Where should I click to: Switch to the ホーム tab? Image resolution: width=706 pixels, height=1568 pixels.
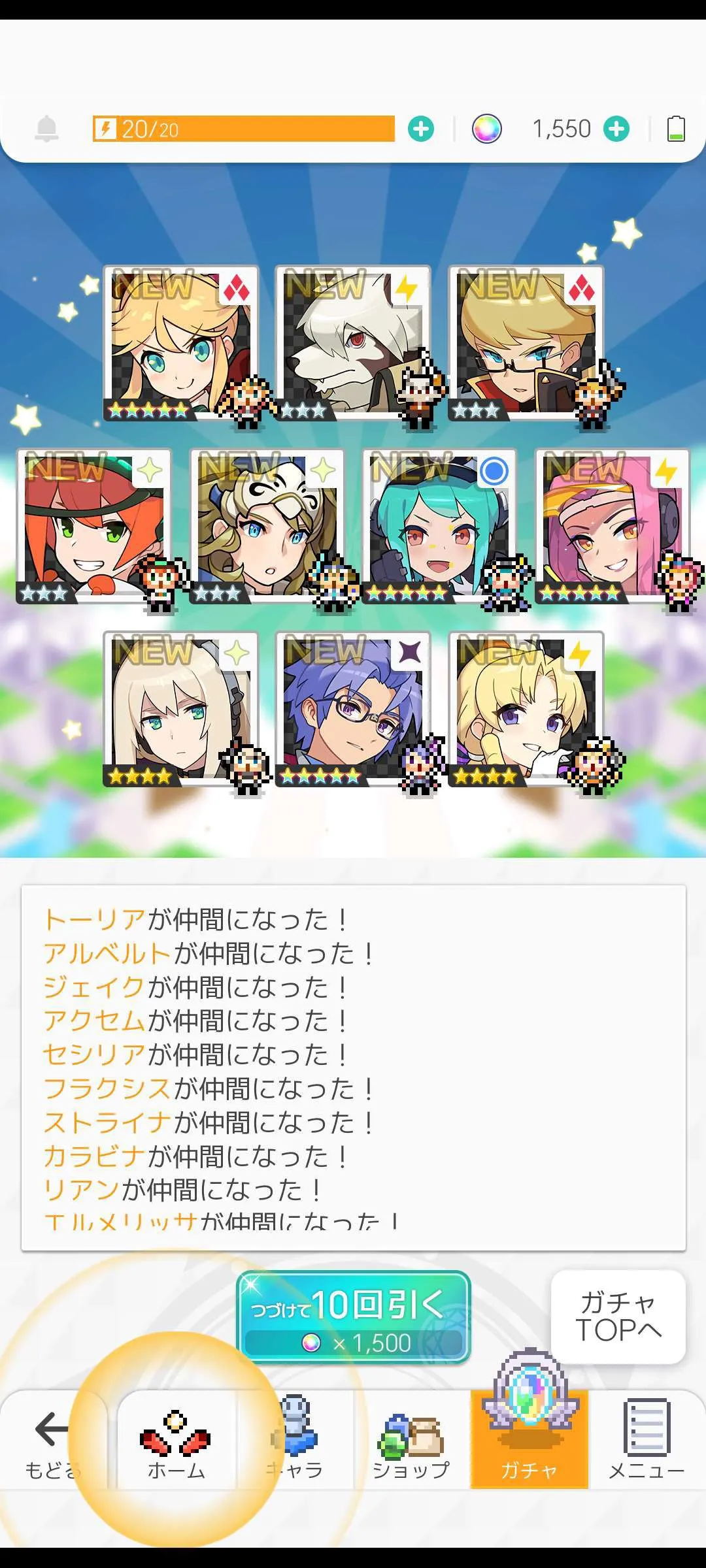(x=176, y=1441)
